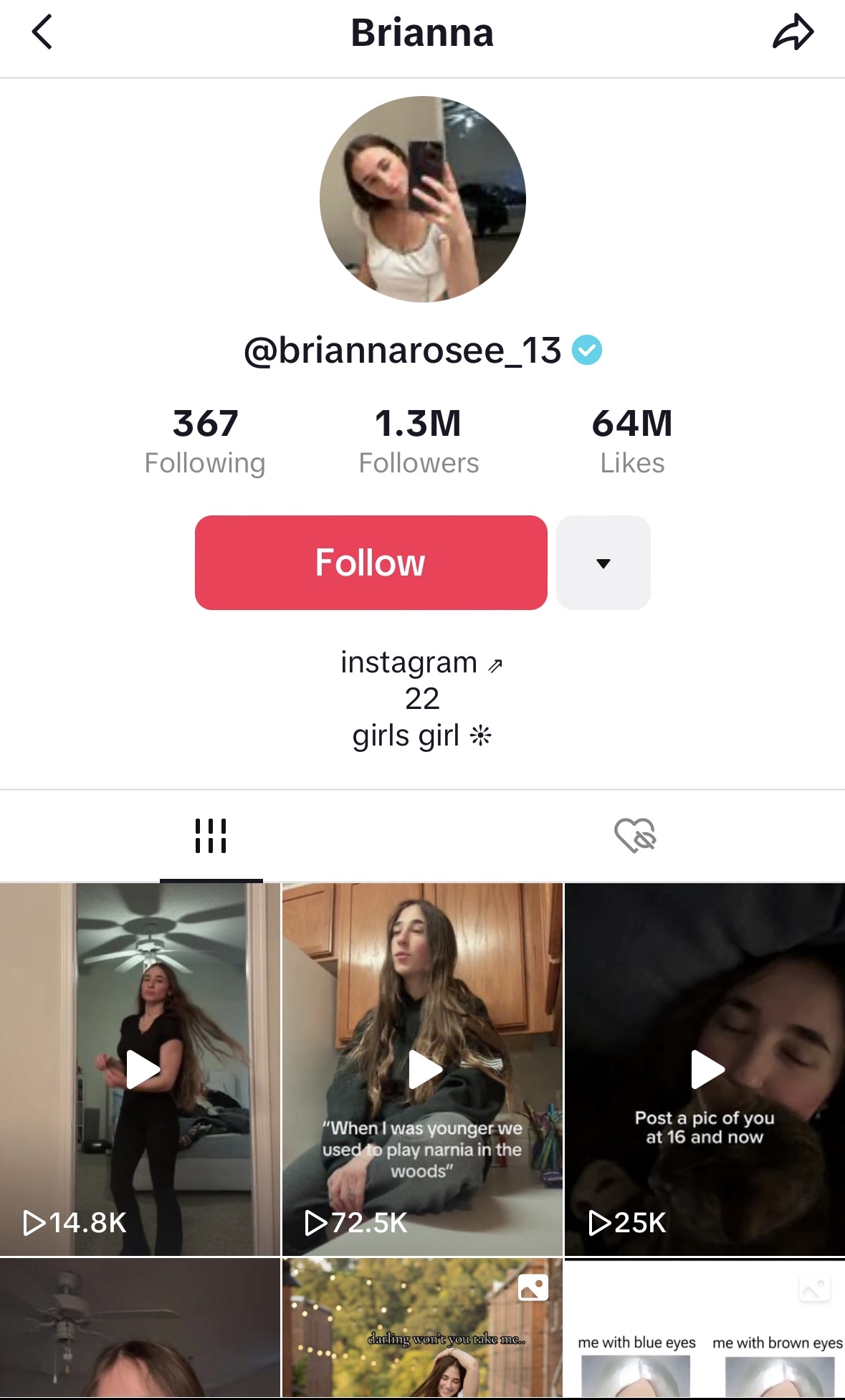Open the 'darling won't you take me' photo post

[x=423, y=1328]
